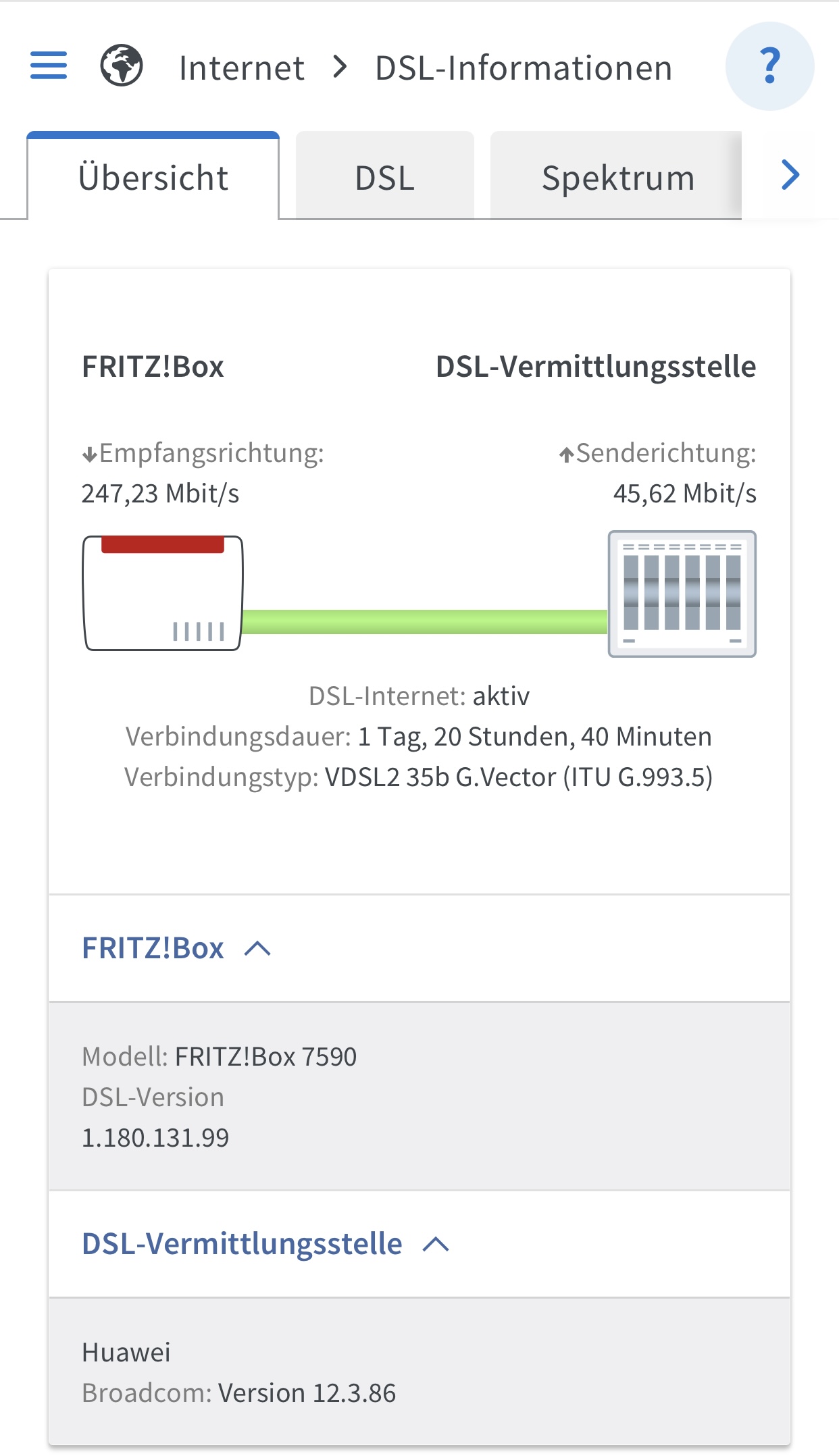Open the hamburger navigation menu
The image size is (839, 1456).
pos(49,66)
